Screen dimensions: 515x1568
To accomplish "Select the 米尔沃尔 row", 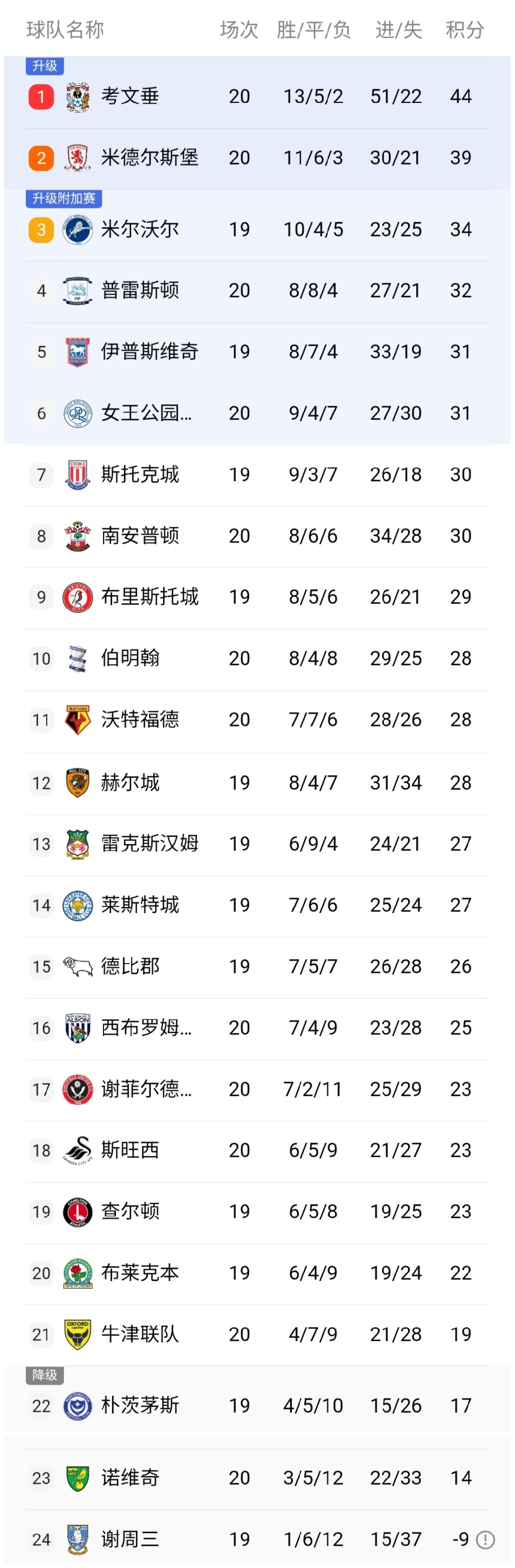I will (139, 230).
